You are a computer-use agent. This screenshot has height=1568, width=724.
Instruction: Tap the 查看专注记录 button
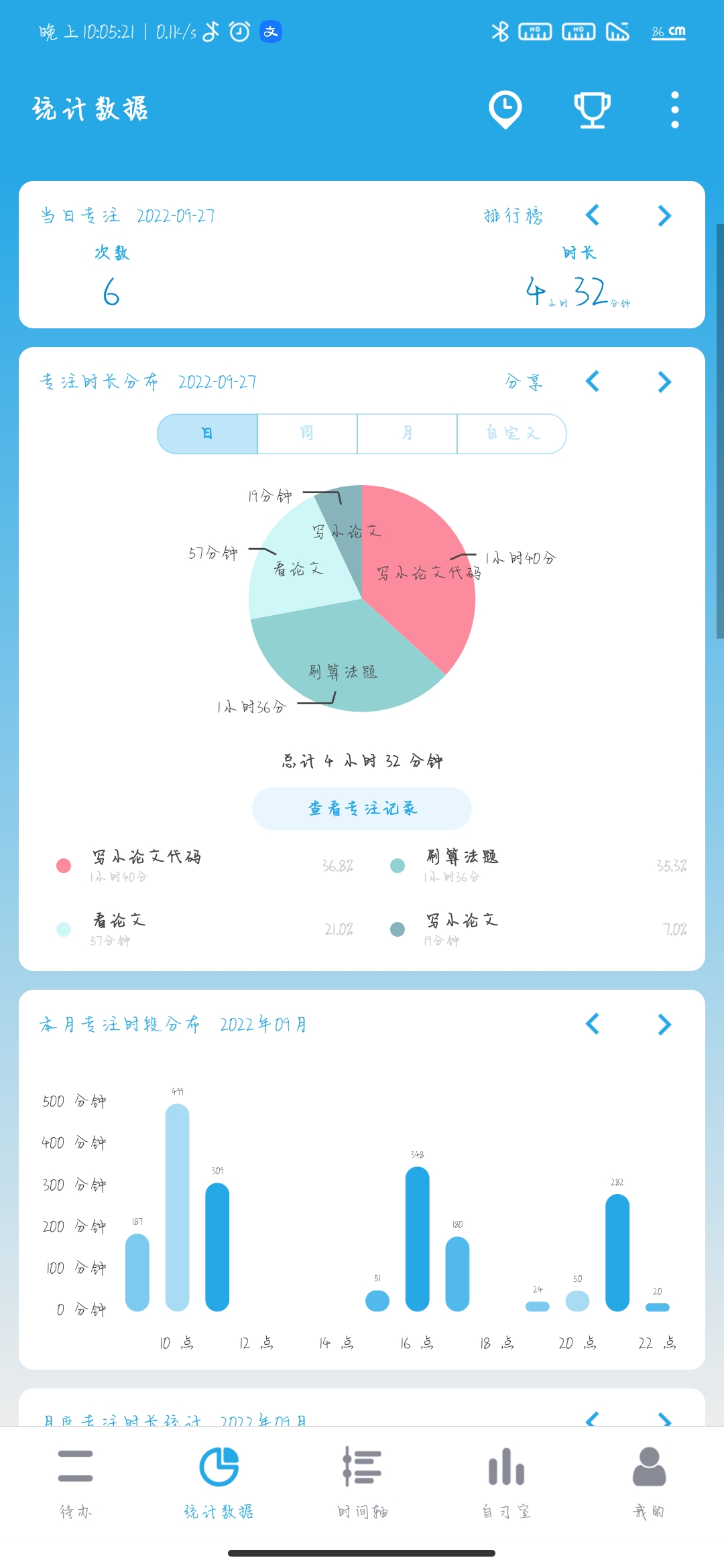coord(362,809)
